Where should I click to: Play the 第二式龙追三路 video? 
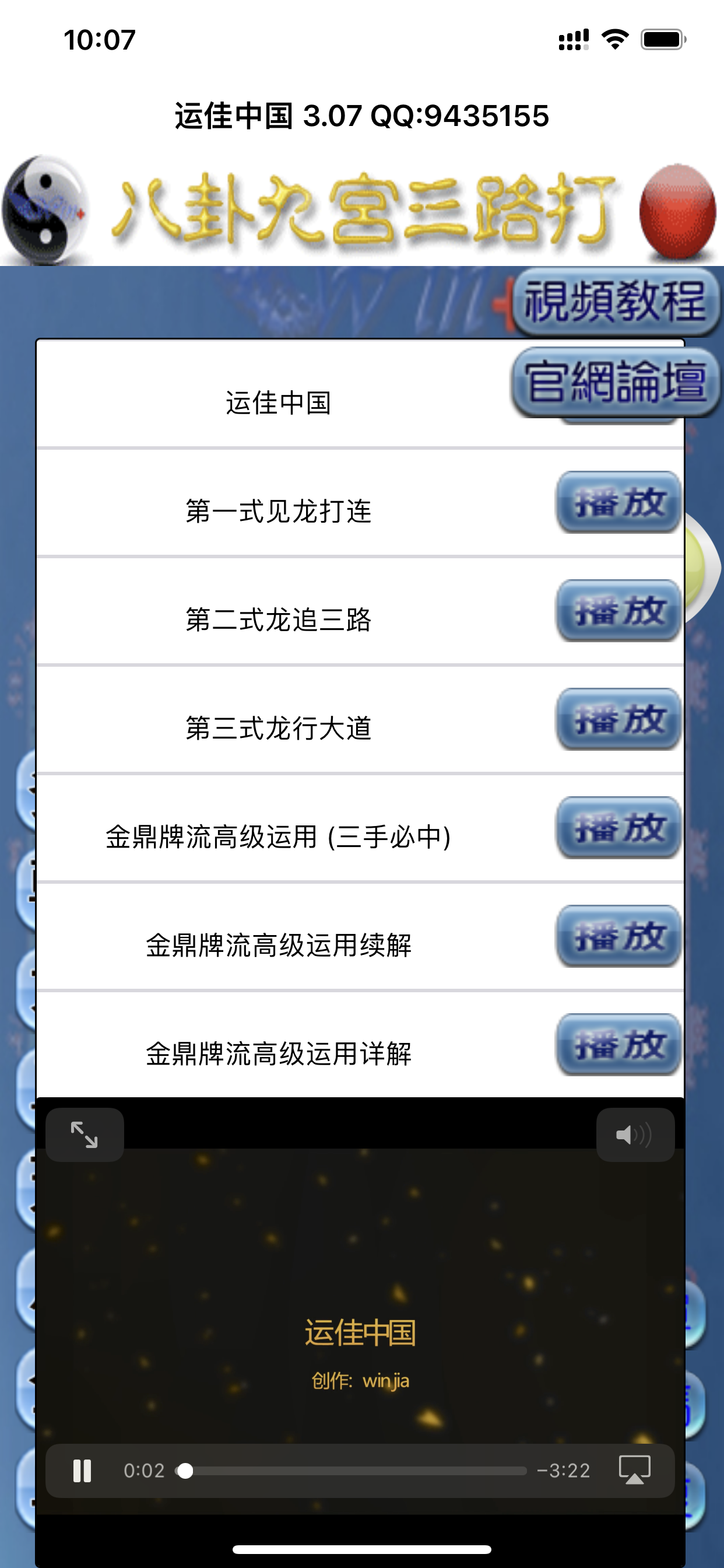point(618,611)
